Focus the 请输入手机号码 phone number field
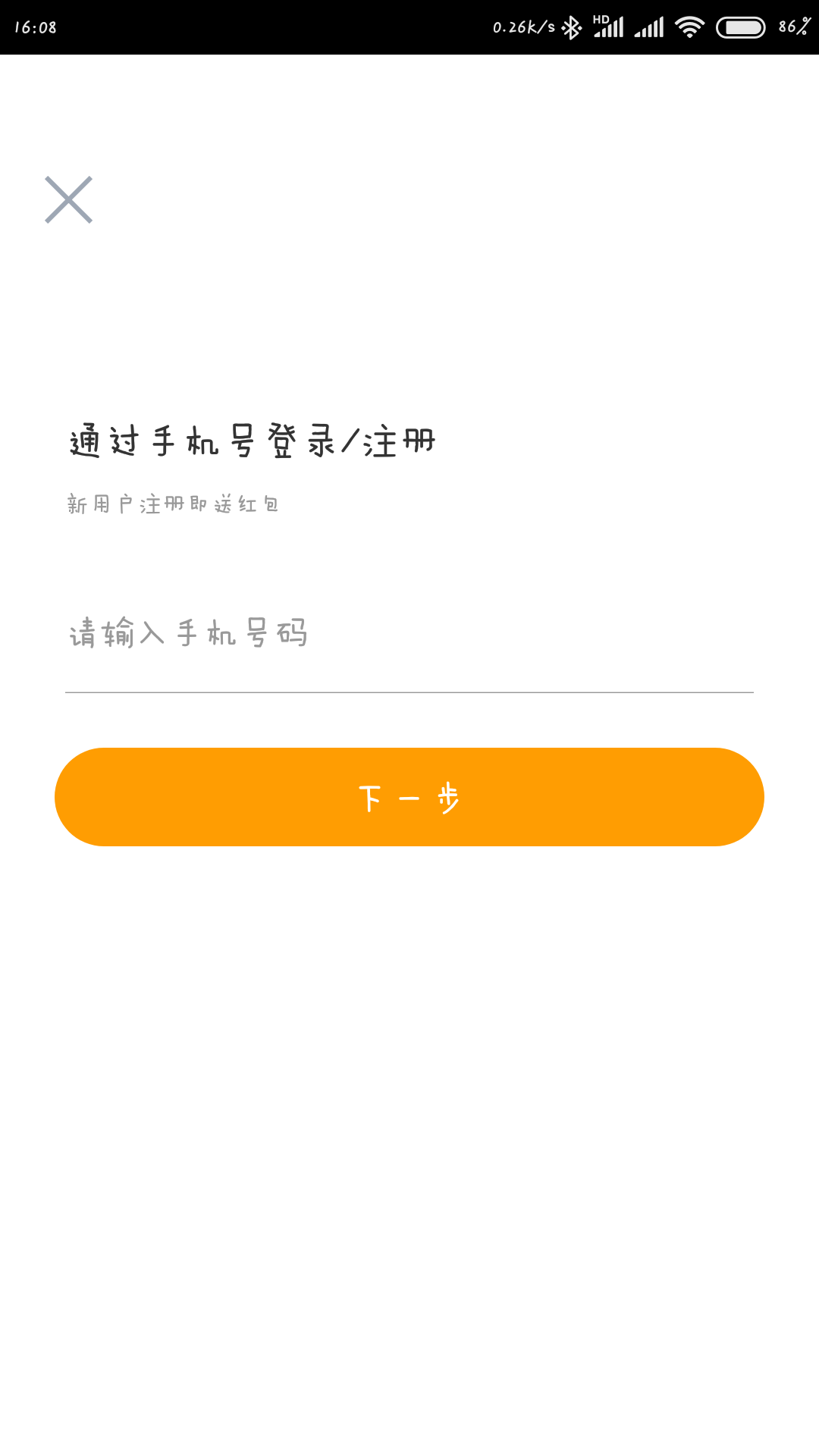 coord(409,634)
